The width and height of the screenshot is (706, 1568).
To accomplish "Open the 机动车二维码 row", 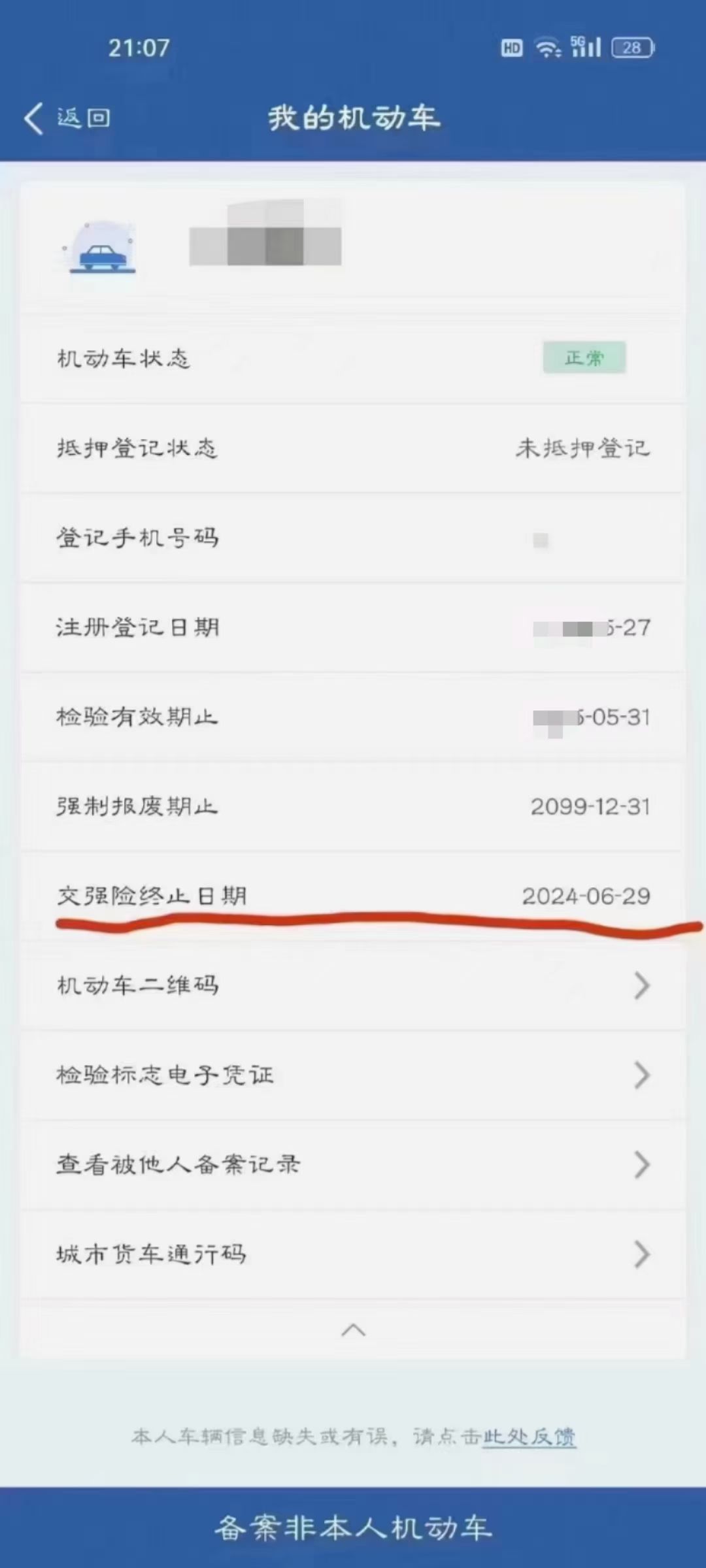I will [353, 985].
